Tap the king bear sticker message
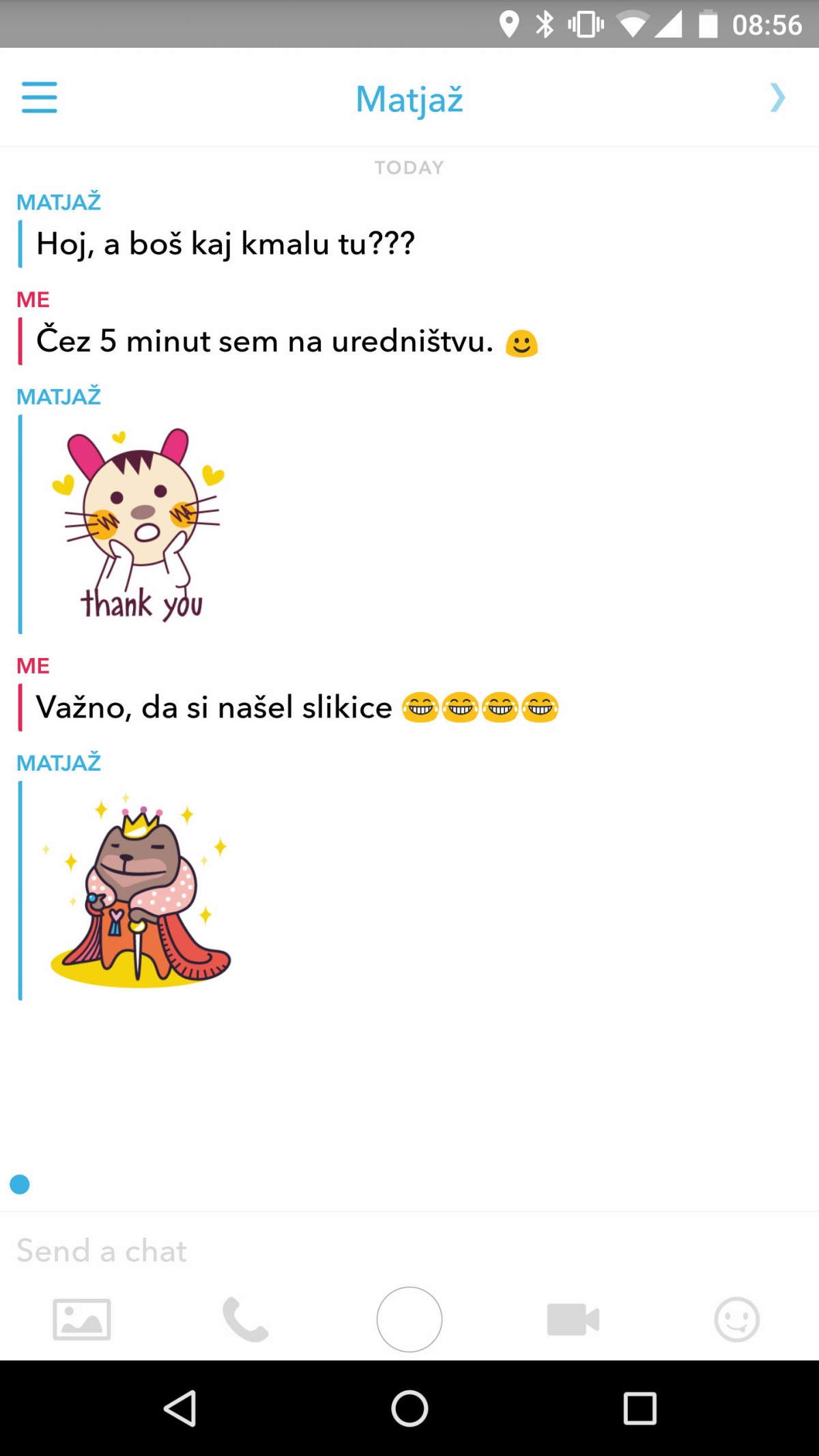This screenshot has width=819, height=1456. coord(141,891)
